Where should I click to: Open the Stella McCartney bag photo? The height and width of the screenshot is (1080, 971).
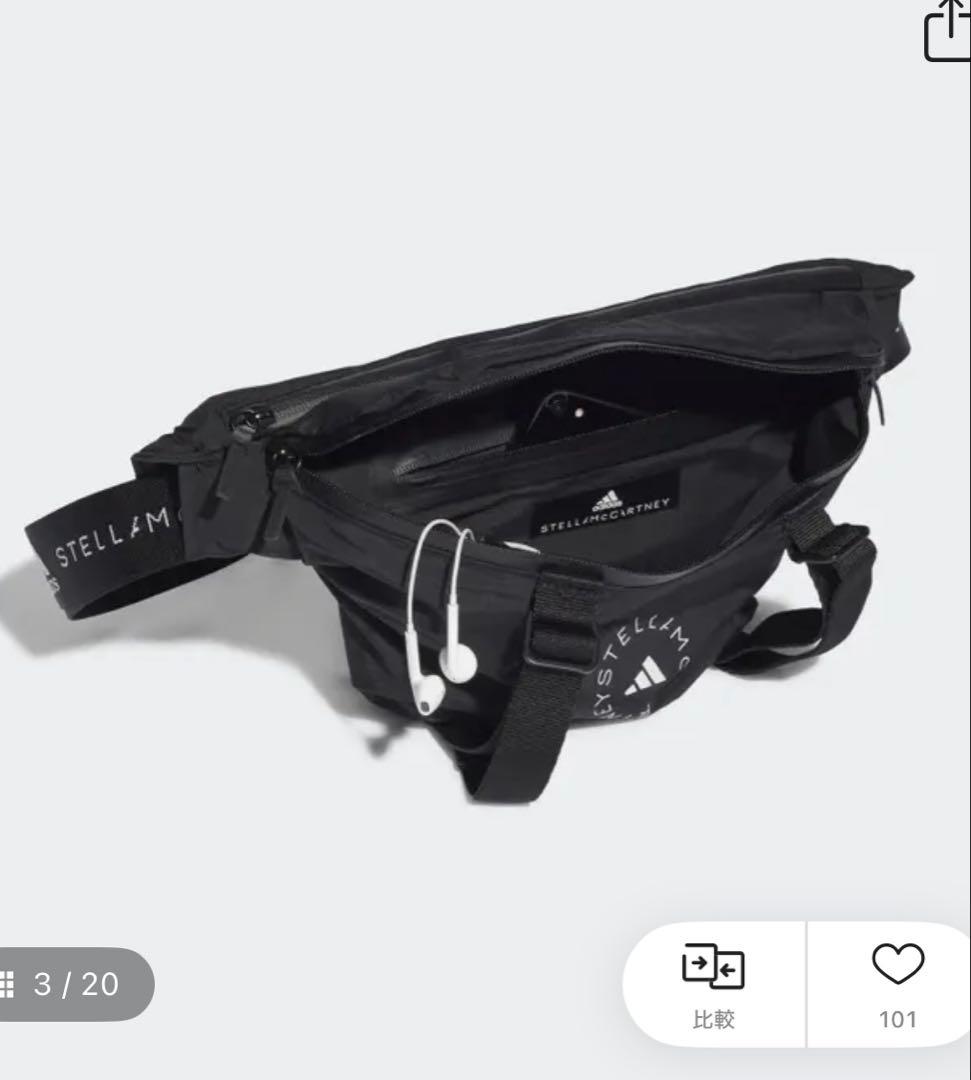[x=500, y=520]
